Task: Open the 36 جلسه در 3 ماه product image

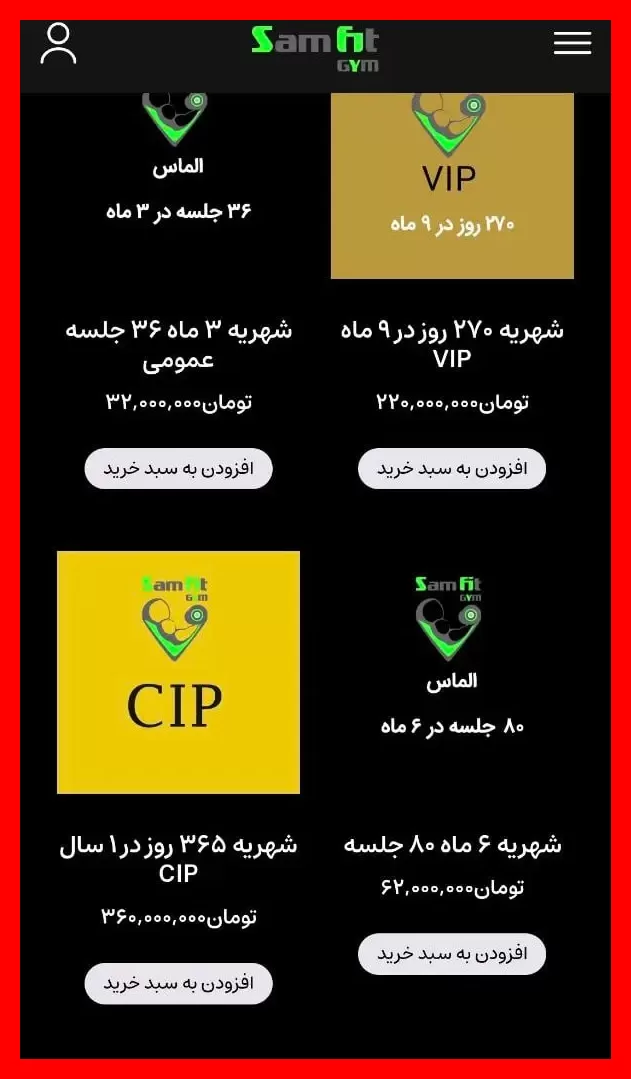Action: coord(178,186)
